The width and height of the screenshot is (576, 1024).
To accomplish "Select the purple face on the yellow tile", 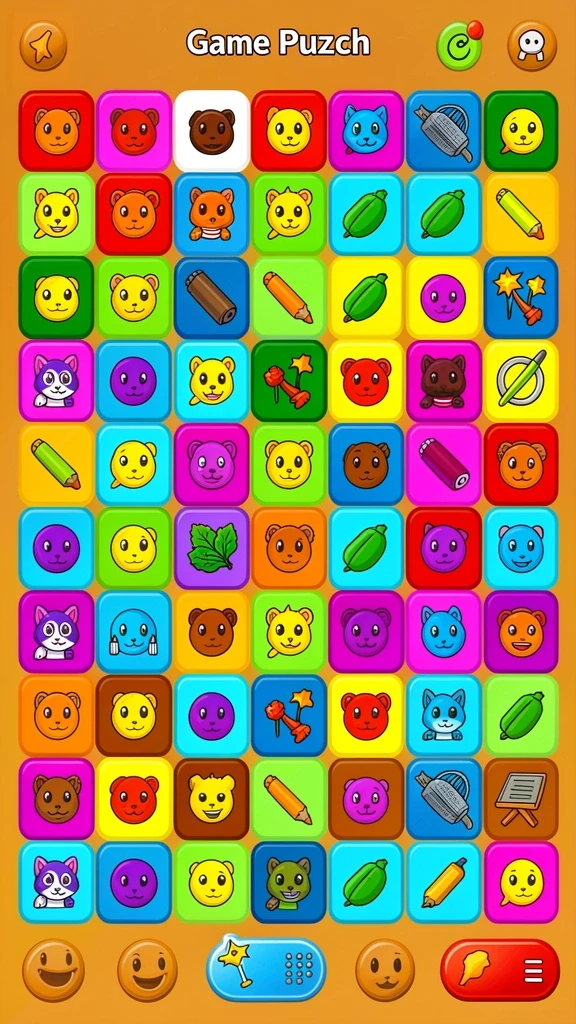I will [443, 297].
